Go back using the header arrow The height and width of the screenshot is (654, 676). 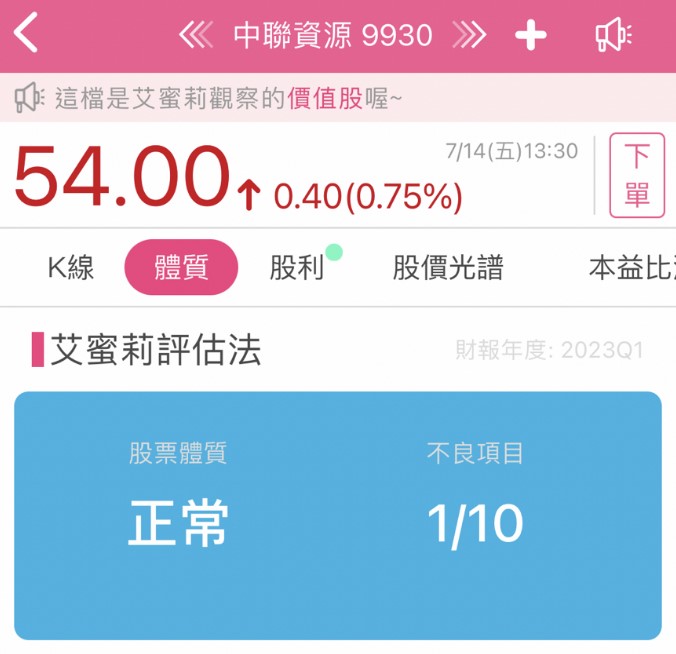click(x=27, y=35)
